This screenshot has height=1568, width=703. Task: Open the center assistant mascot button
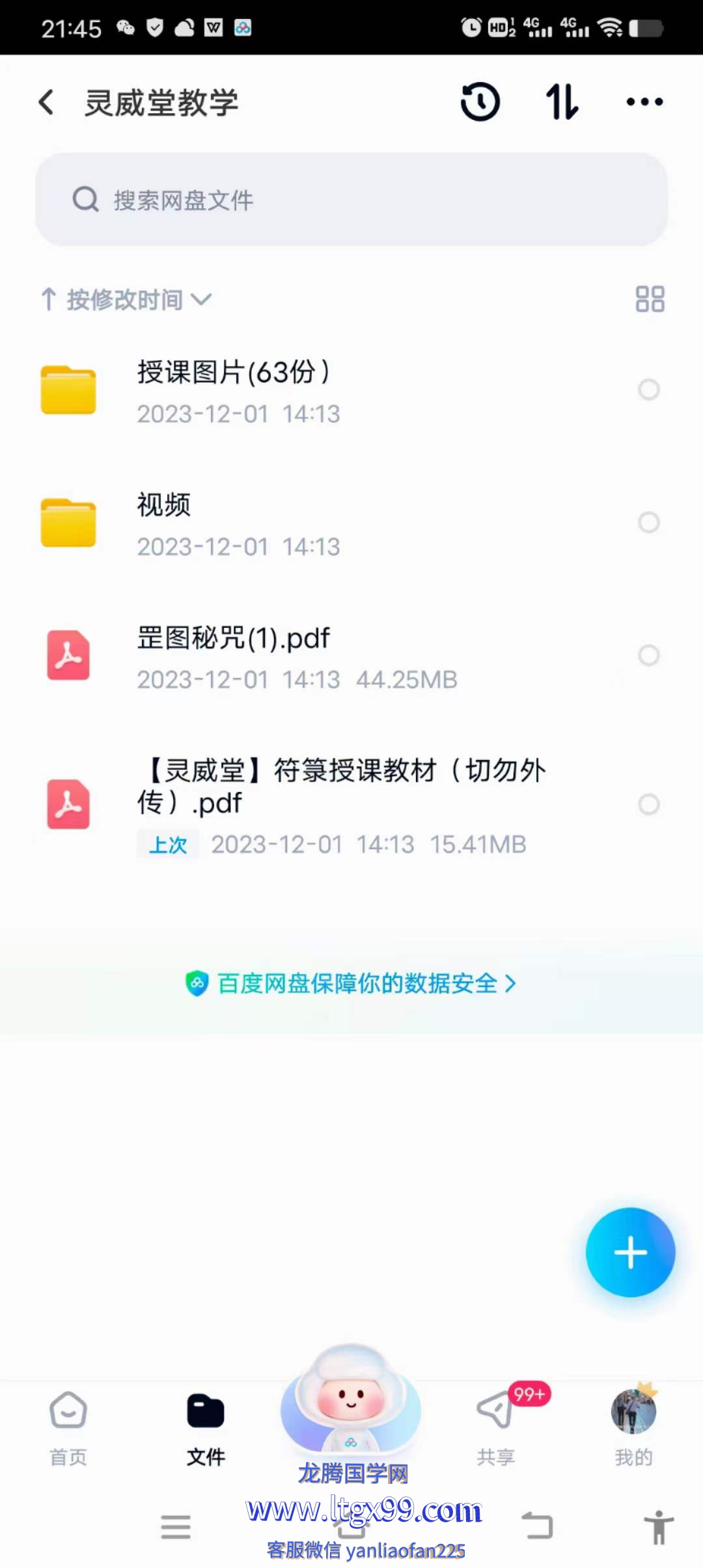pyautogui.click(x=351, y=1400)
